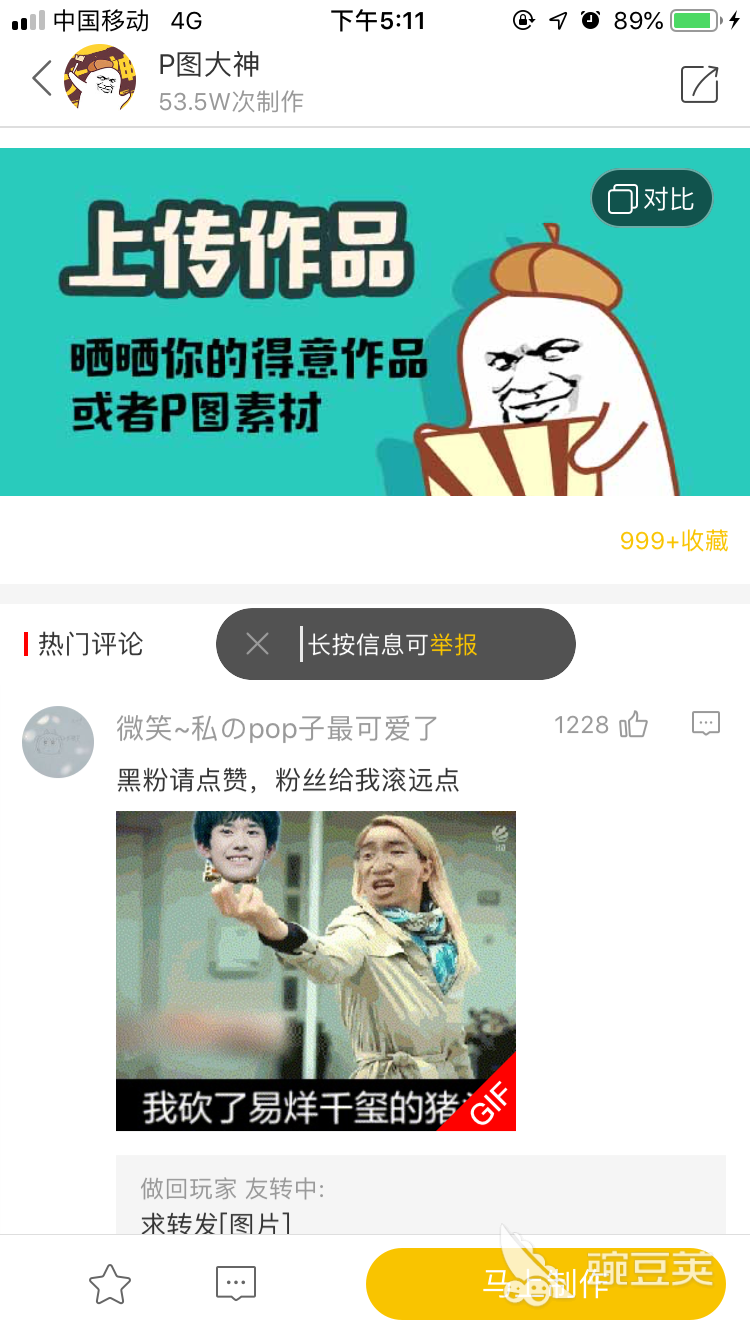Tap the 对比 compare button
This screenshot has width=750, height=1334.
(x=652, y=199)
